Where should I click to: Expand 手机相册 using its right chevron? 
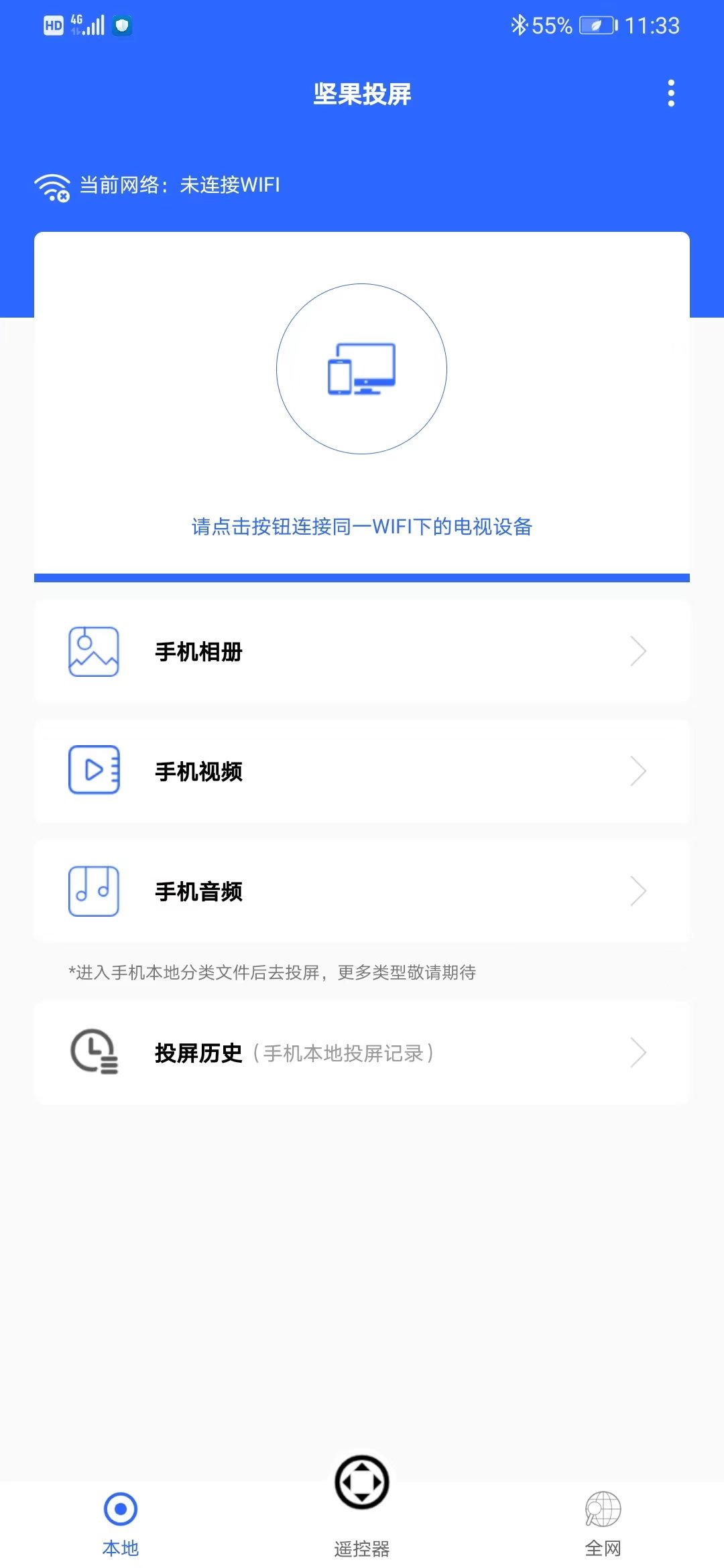(639, 651)
